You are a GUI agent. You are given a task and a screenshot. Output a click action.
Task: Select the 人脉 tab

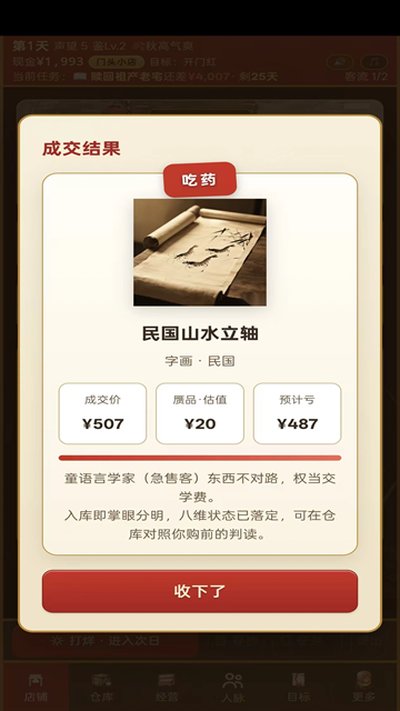point(233,687)
